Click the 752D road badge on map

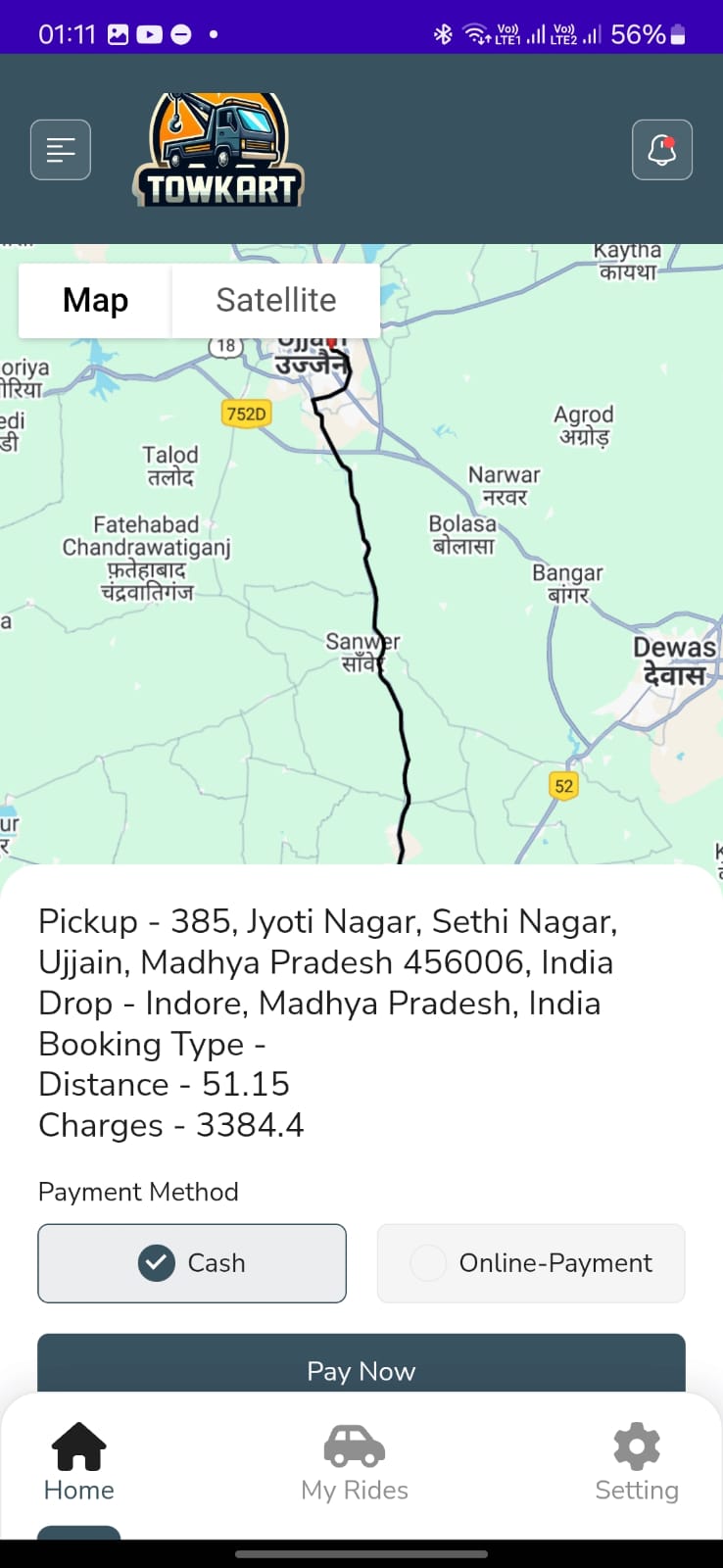pyautogui.click(x=245, y=414)
